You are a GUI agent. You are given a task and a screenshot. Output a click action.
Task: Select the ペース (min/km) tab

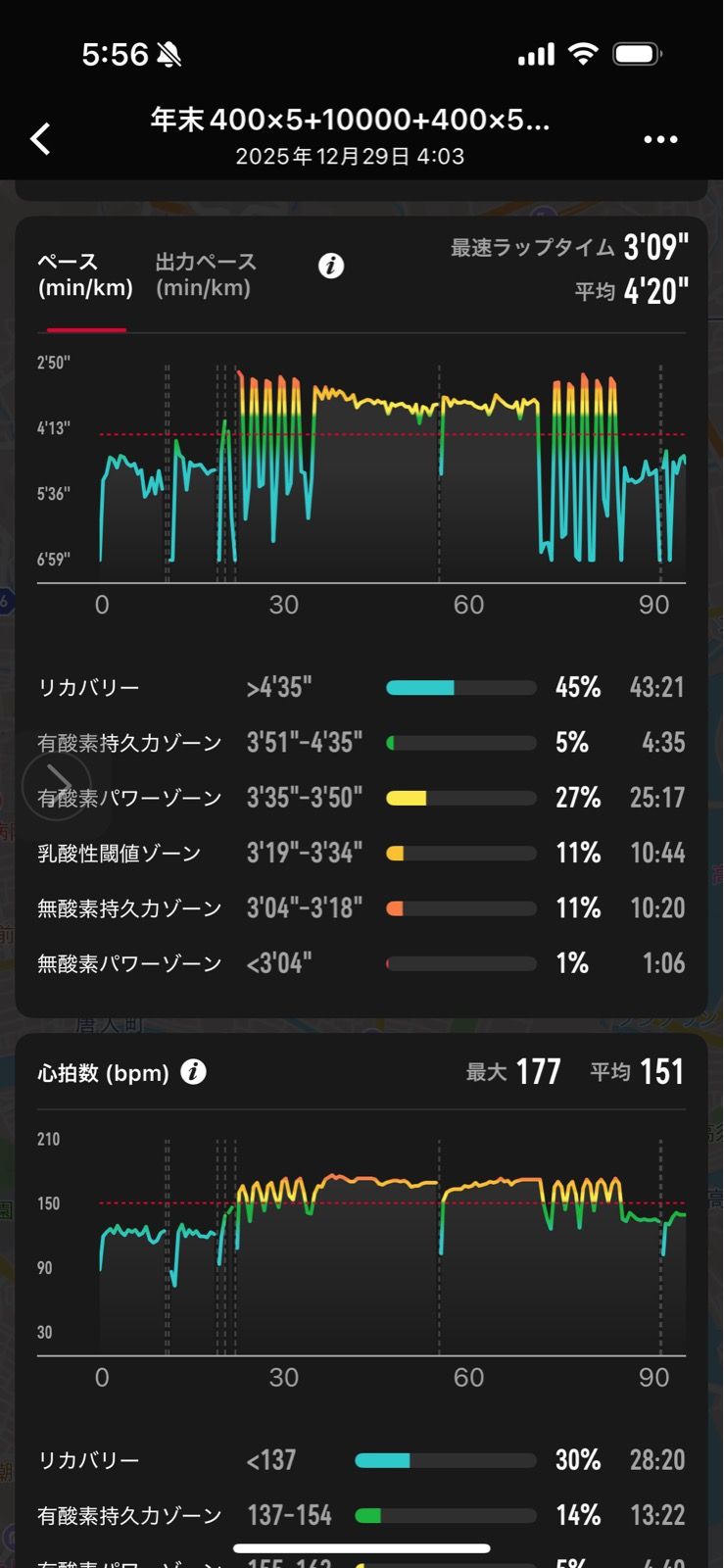tap(84, 275)
